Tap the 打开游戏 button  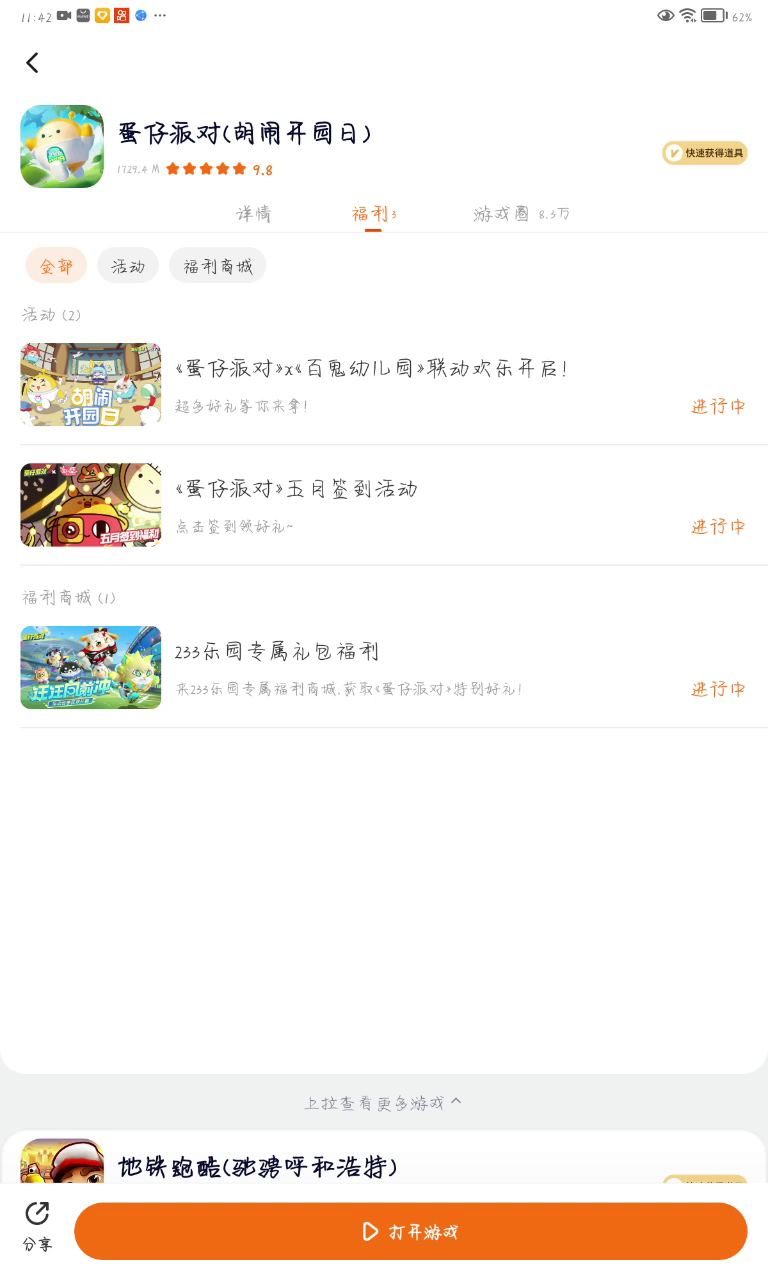click(410, 1231)
